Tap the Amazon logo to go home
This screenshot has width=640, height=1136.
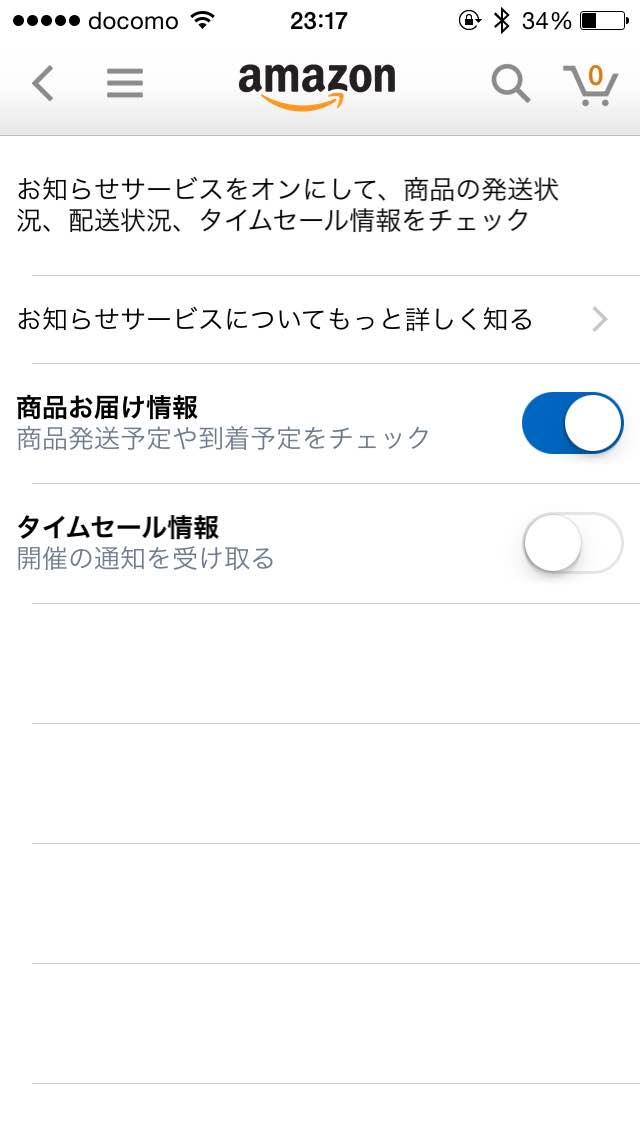(x=316, y=84)
